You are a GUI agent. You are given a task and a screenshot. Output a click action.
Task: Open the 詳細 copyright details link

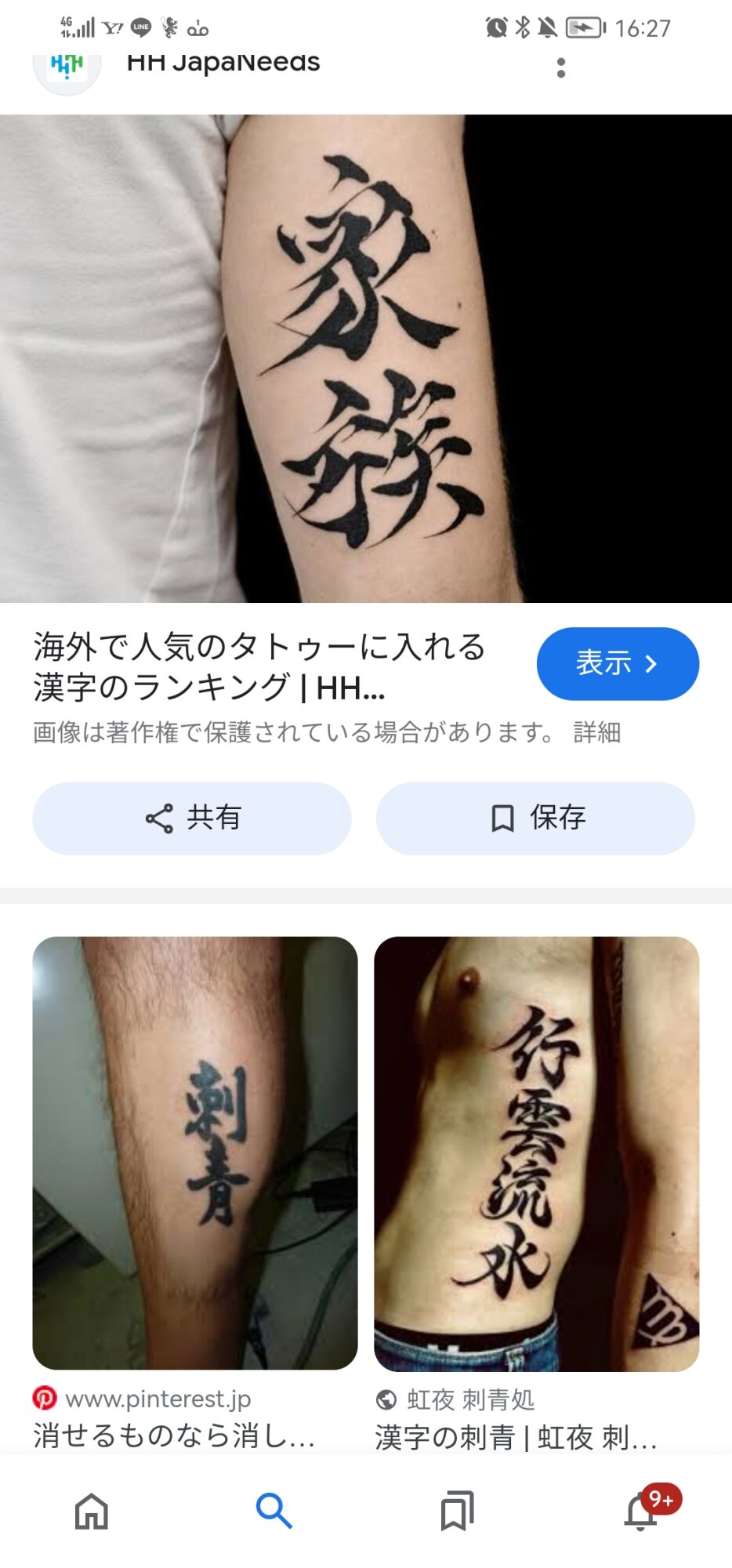click(x=597, y=732)
